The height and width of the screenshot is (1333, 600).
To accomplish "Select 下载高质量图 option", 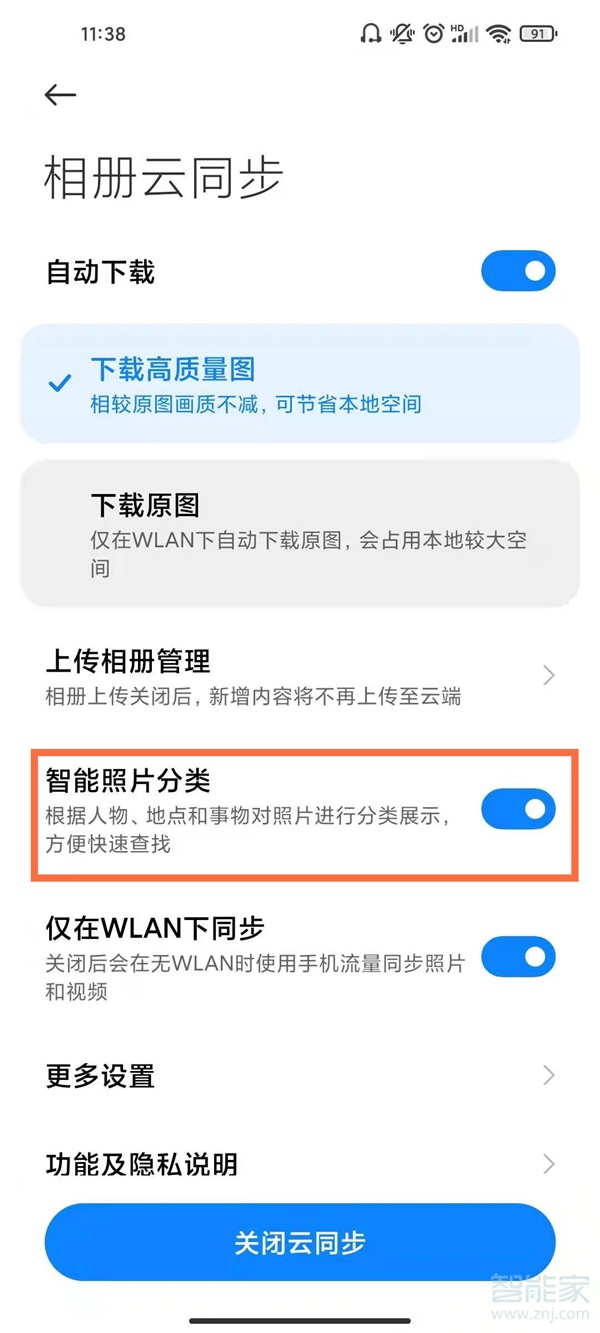I will 300,384.
